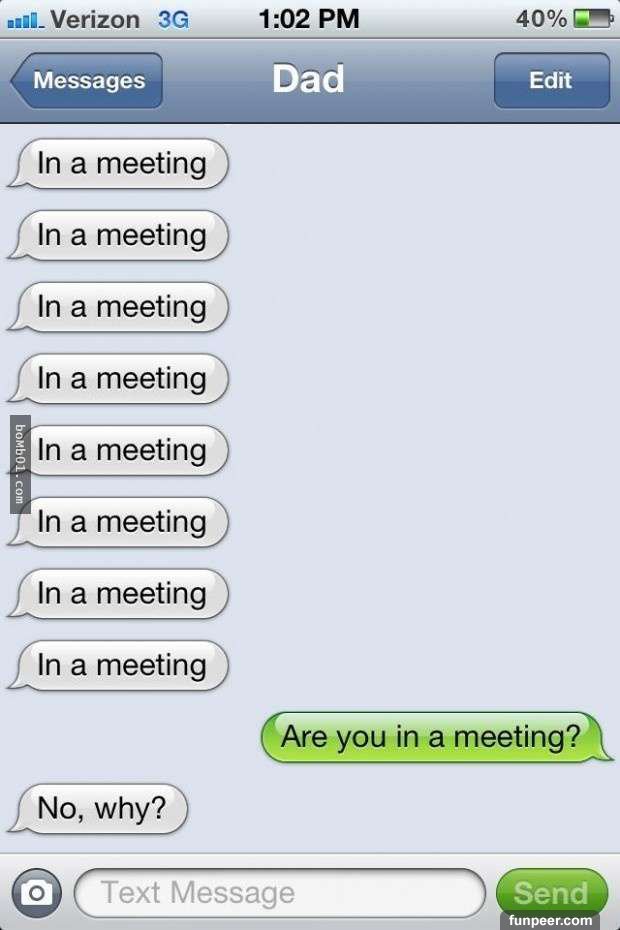Focus the Text Message input field
The image size is (620, 930).
click(x=280, y=892)
